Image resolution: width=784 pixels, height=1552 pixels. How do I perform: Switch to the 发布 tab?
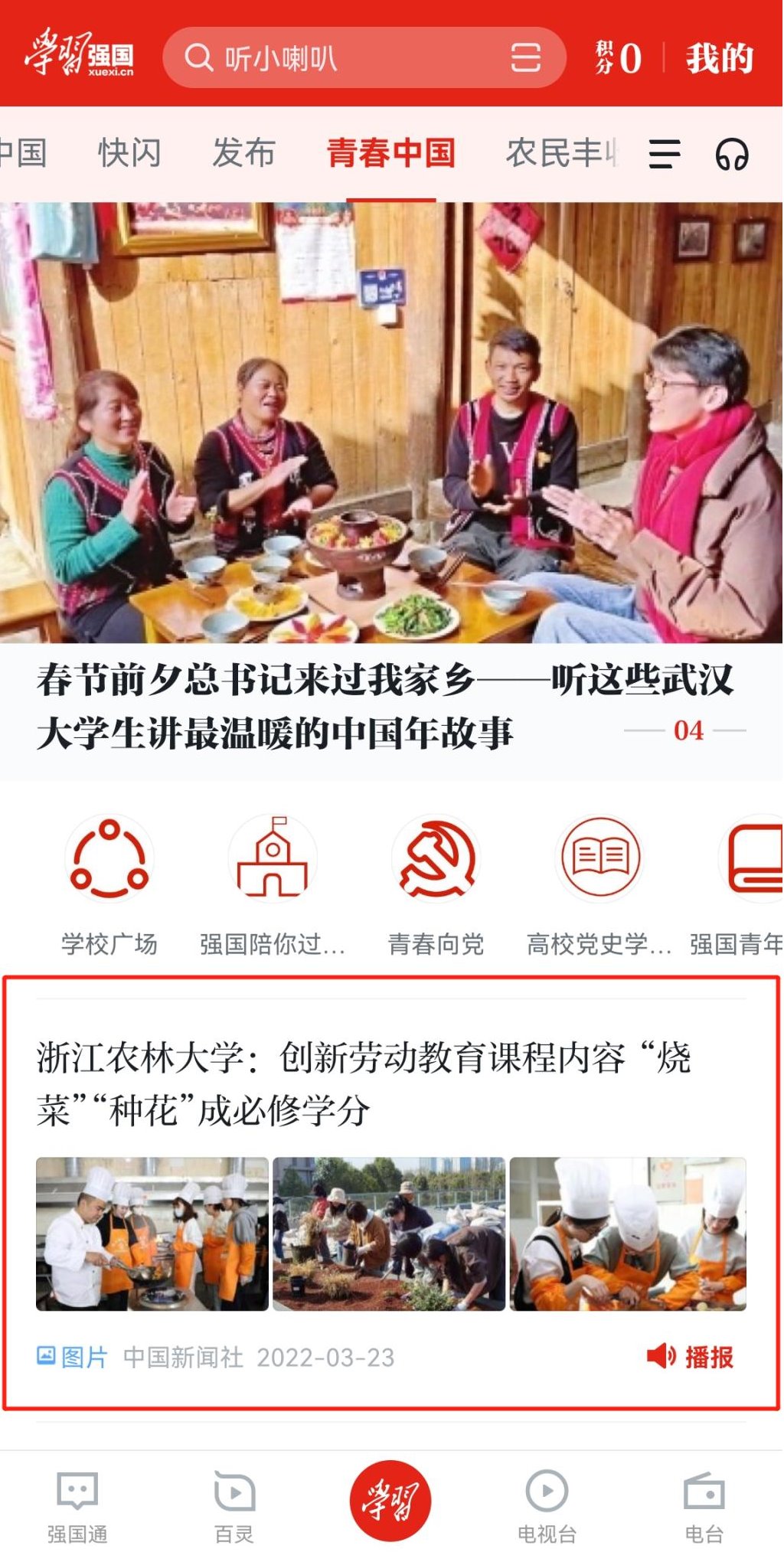pyautogui.click(x=243, y=153)
